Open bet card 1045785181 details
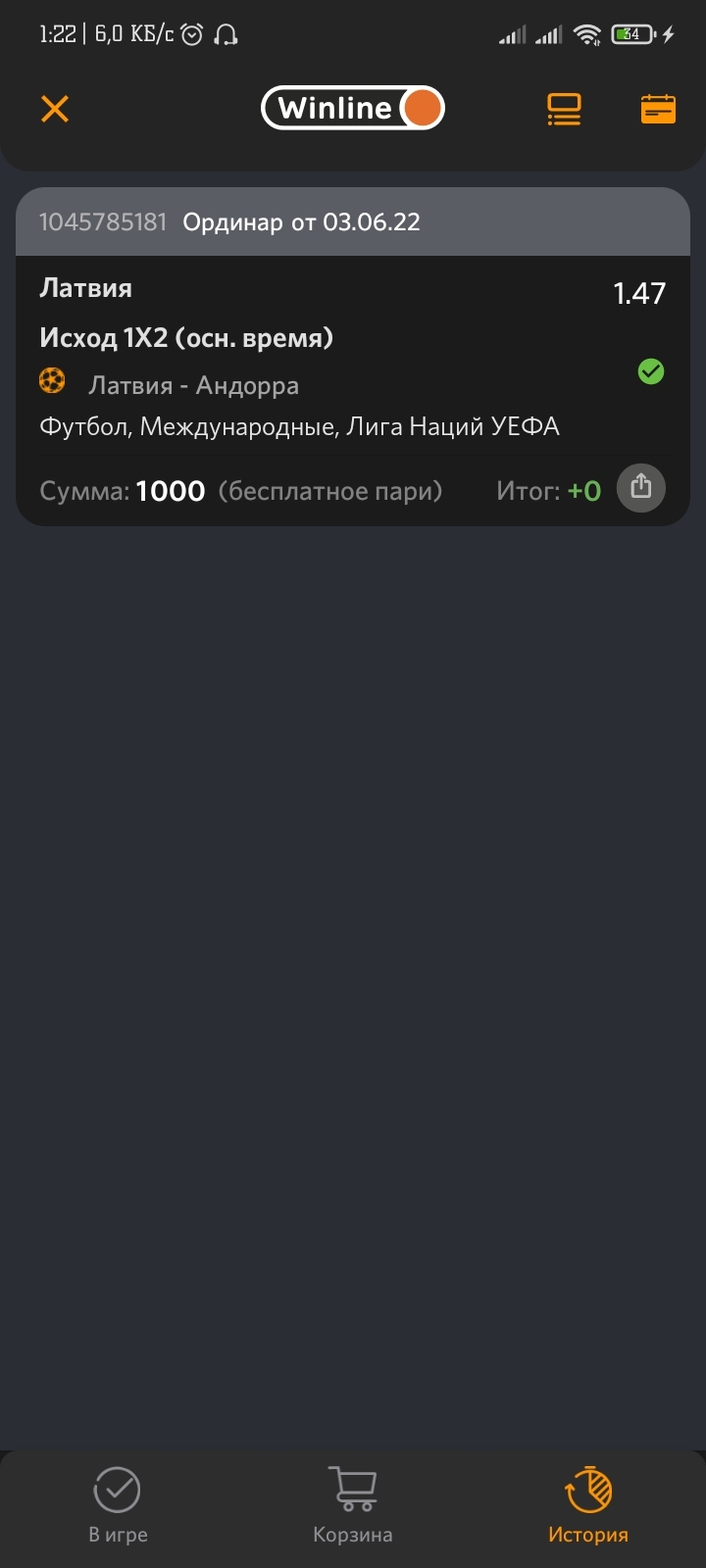 coord(353,357)
